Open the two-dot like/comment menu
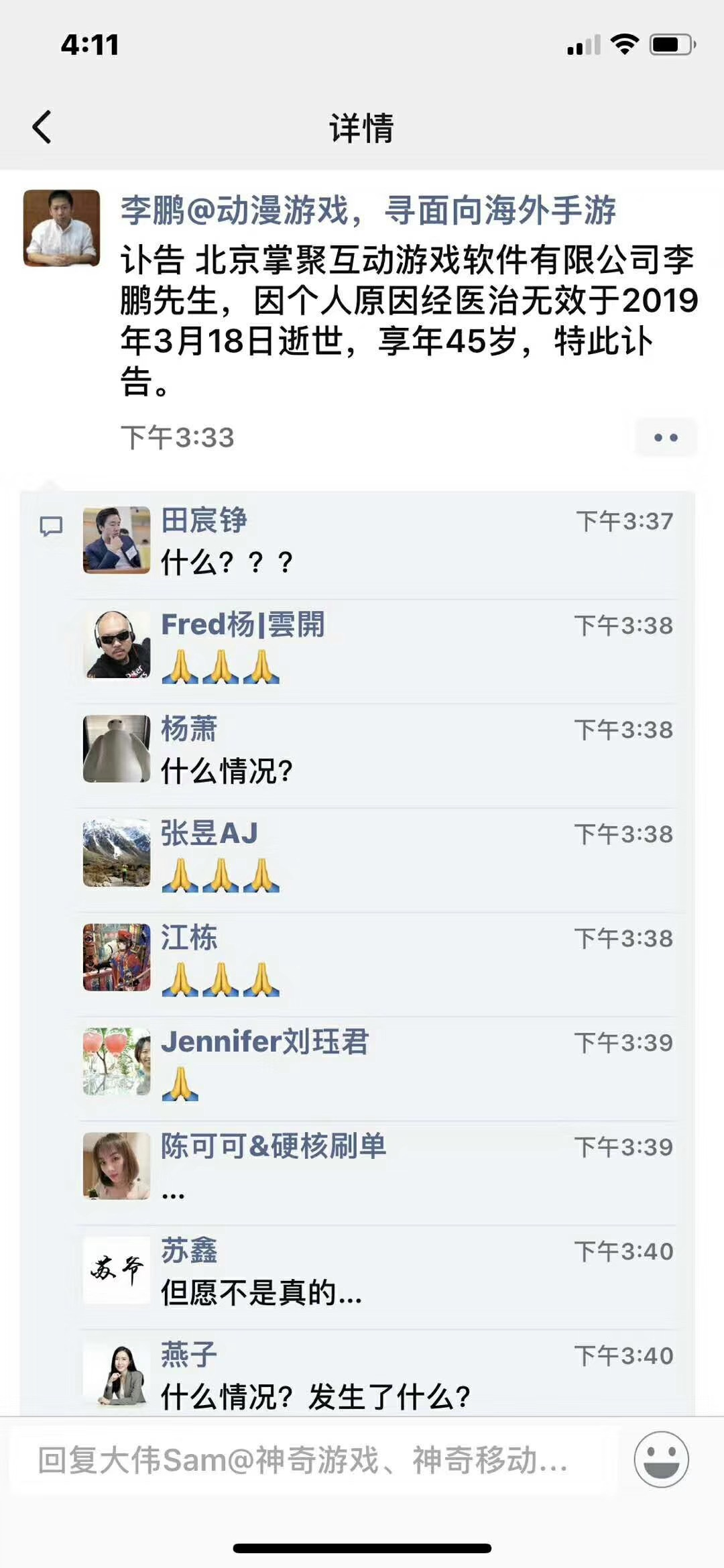This screenshot has width=724, height=1568. click(666, 438)
